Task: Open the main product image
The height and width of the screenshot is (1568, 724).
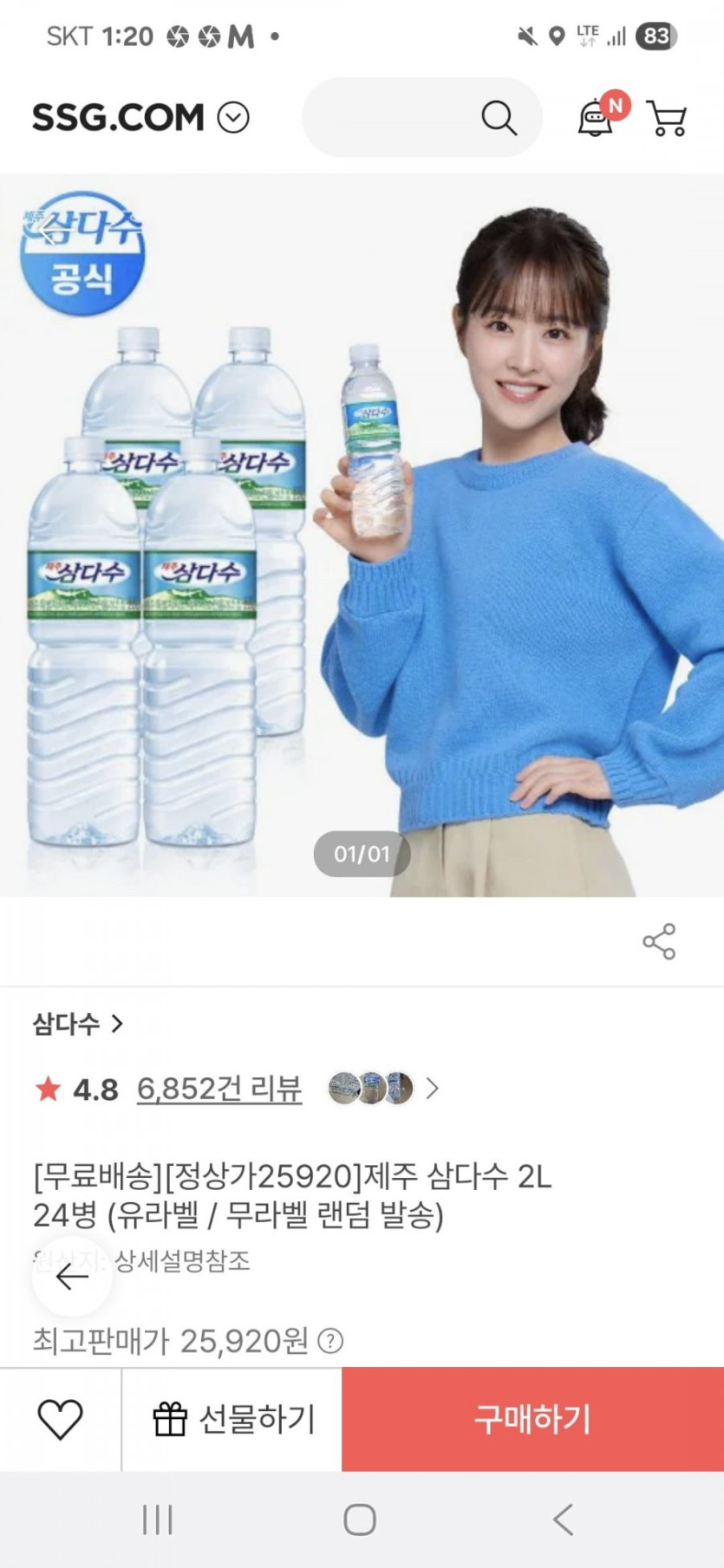Action: (362, 537)
